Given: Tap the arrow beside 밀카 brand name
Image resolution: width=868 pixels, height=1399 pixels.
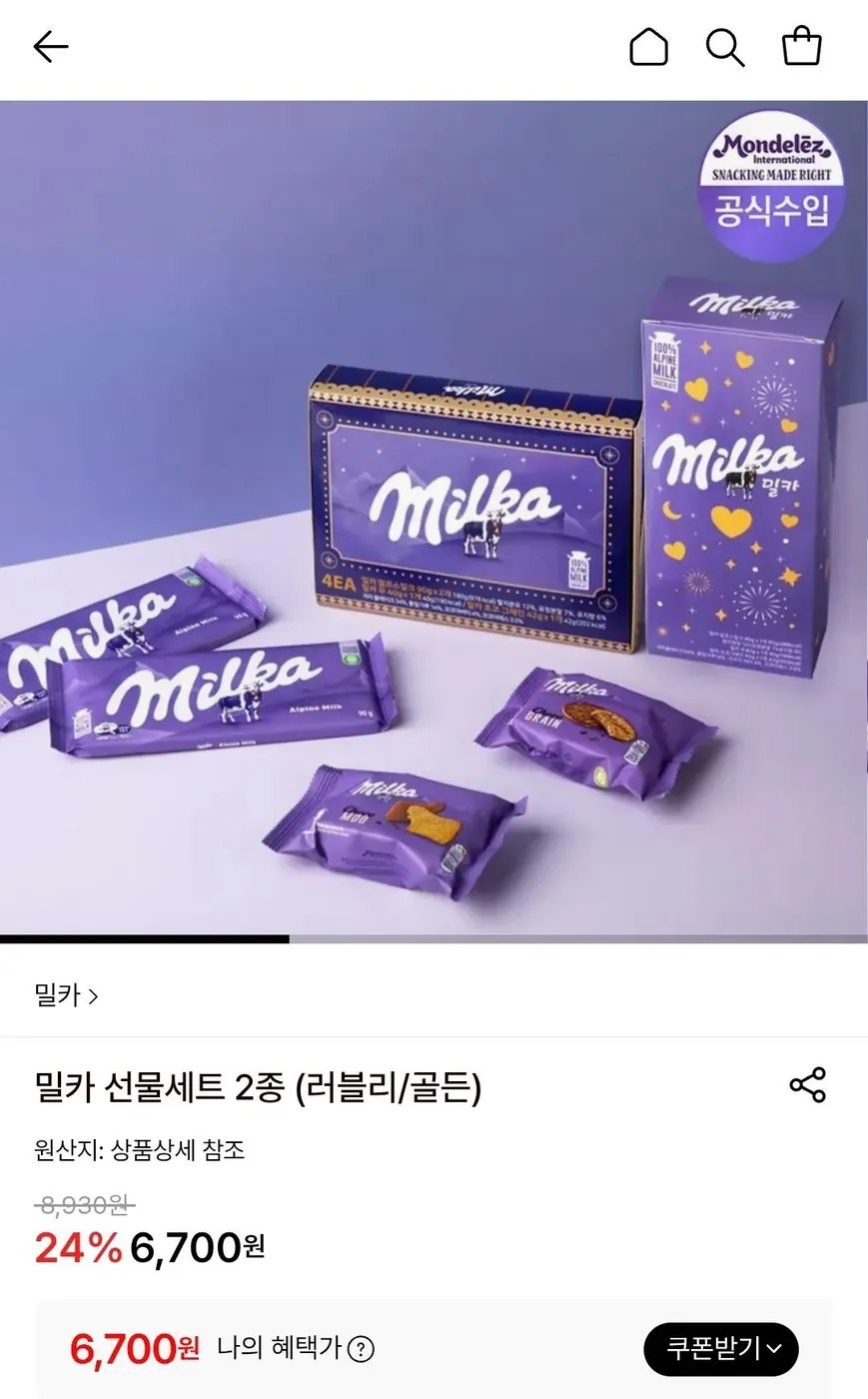Looking at the screenshot, I should tap(93, 994).
